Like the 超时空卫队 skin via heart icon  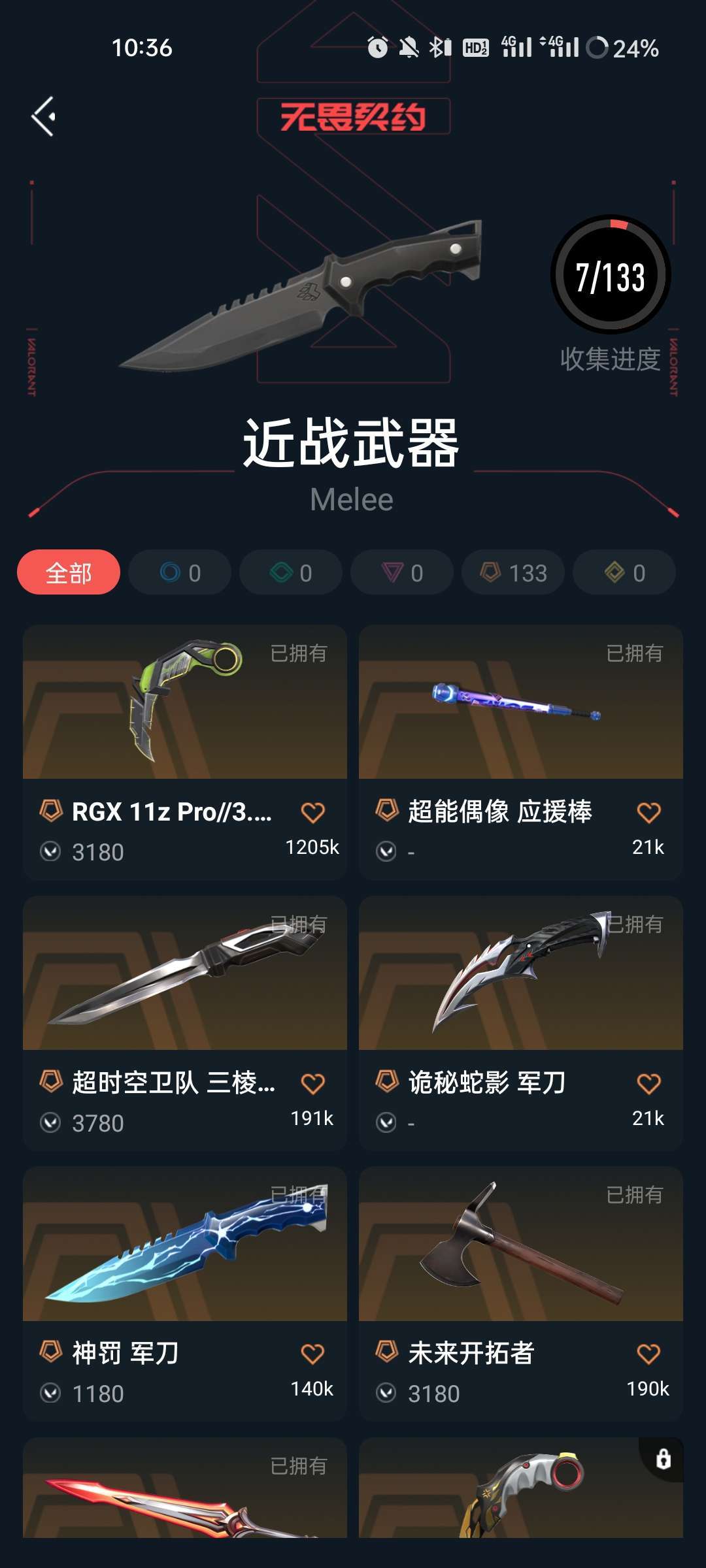pyautogui.click(x=312, y=1084)
